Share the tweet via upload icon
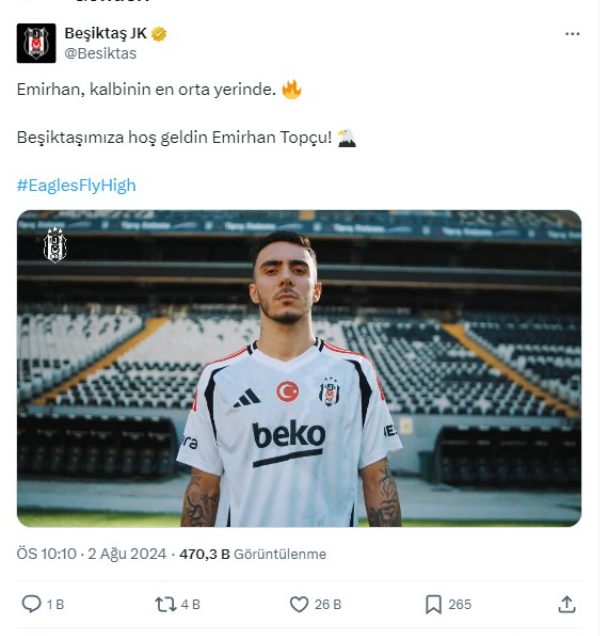The width and height of the screenshot is (601, 636). click(567, 604)
